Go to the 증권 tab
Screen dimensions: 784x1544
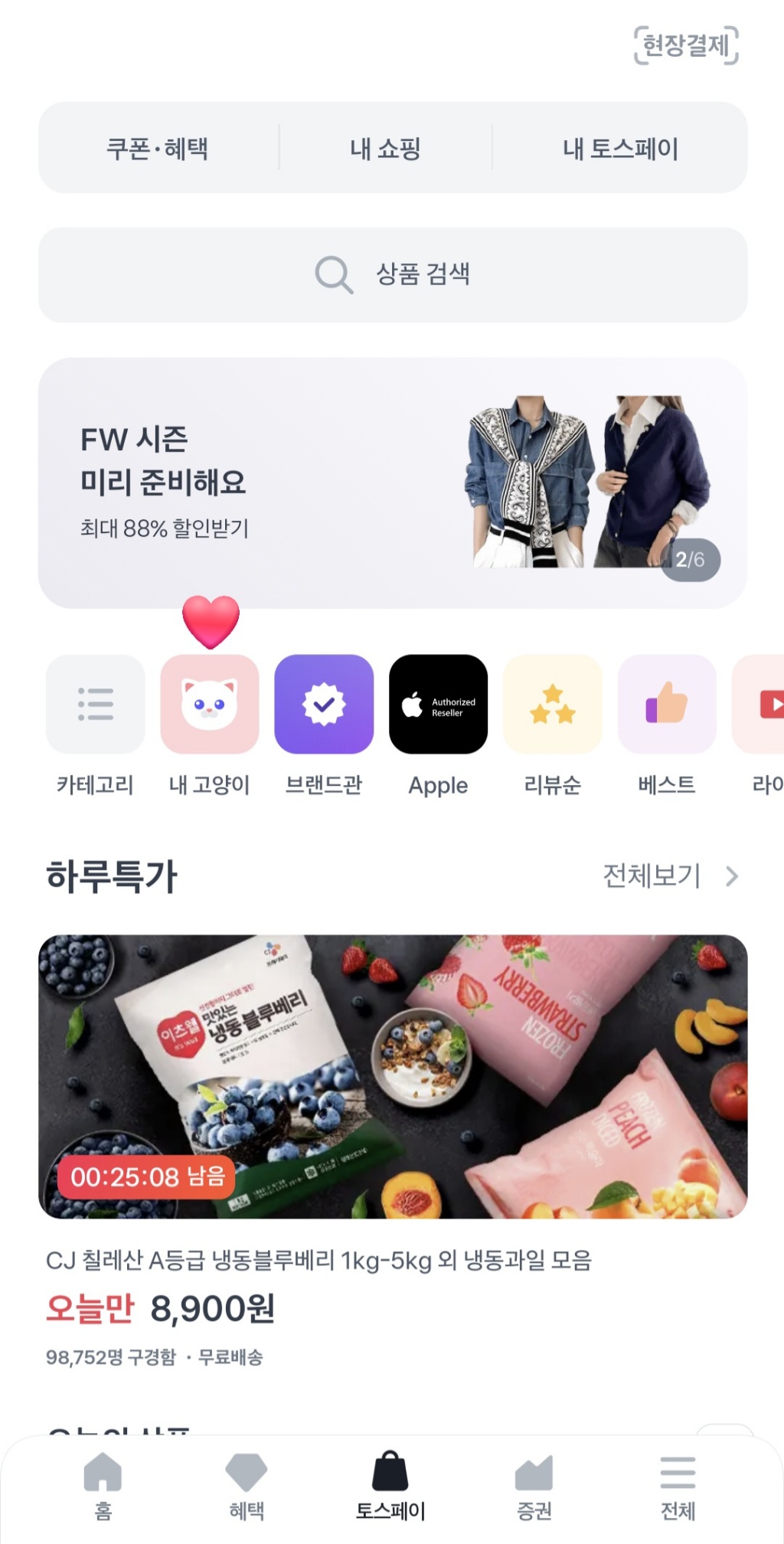click(x=534, y=1486)
